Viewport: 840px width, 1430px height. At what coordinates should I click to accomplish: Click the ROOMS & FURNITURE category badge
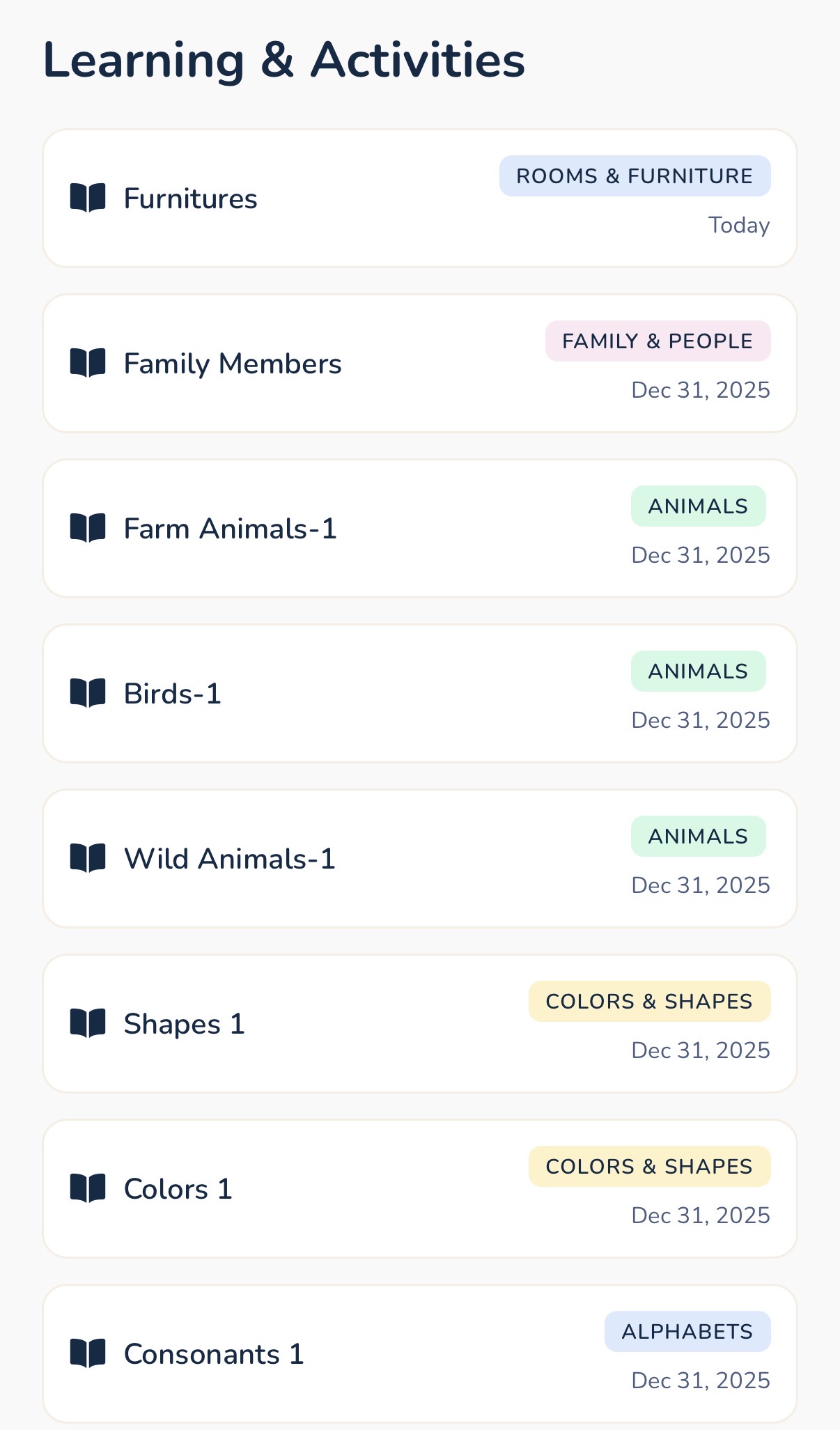(635, 176)
